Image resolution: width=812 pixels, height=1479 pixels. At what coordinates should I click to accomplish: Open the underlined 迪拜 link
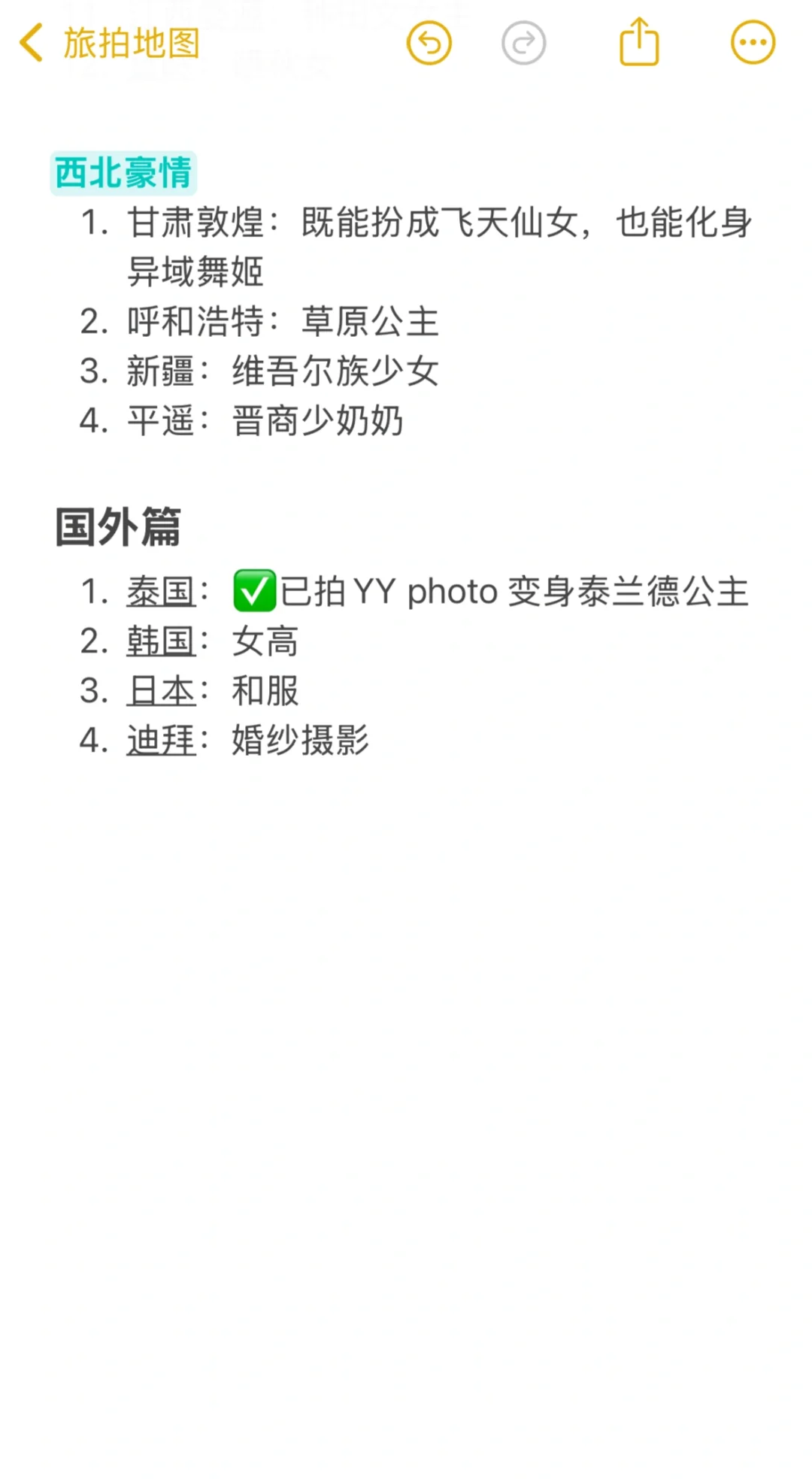tap(161, 741)
